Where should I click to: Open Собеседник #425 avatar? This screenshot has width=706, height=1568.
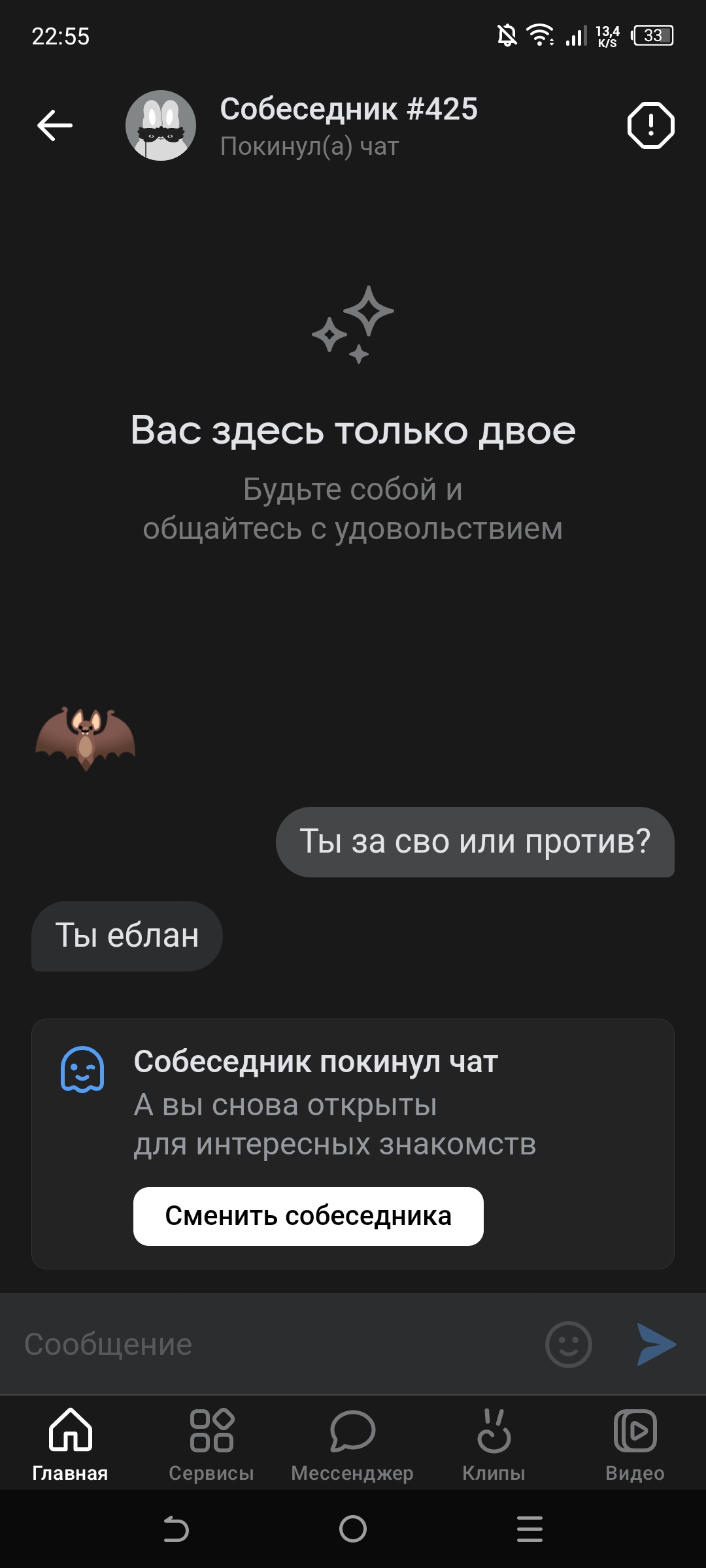[x=161, y=125]
